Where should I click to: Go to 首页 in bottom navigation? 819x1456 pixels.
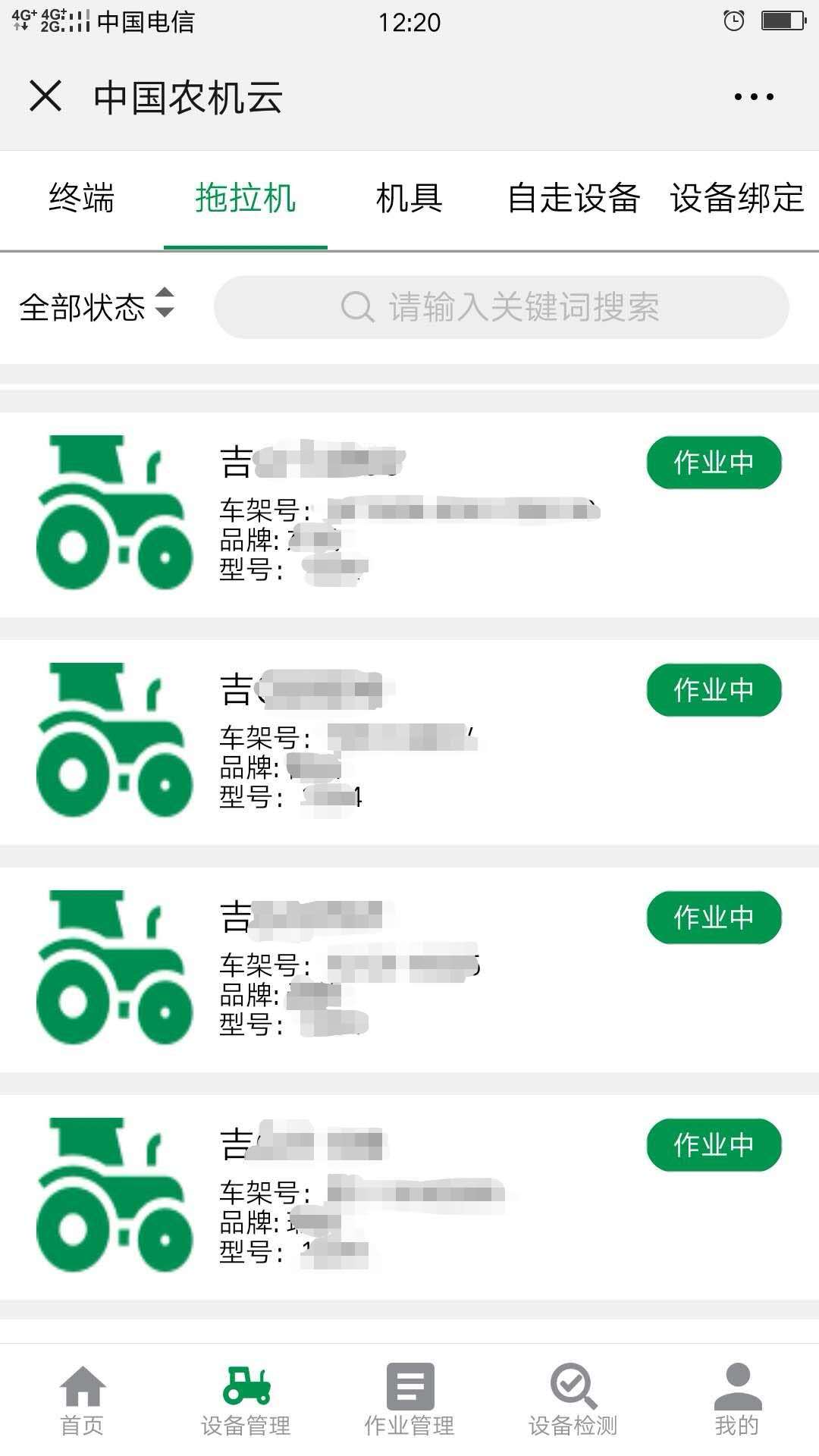(x=82, y=1400)
